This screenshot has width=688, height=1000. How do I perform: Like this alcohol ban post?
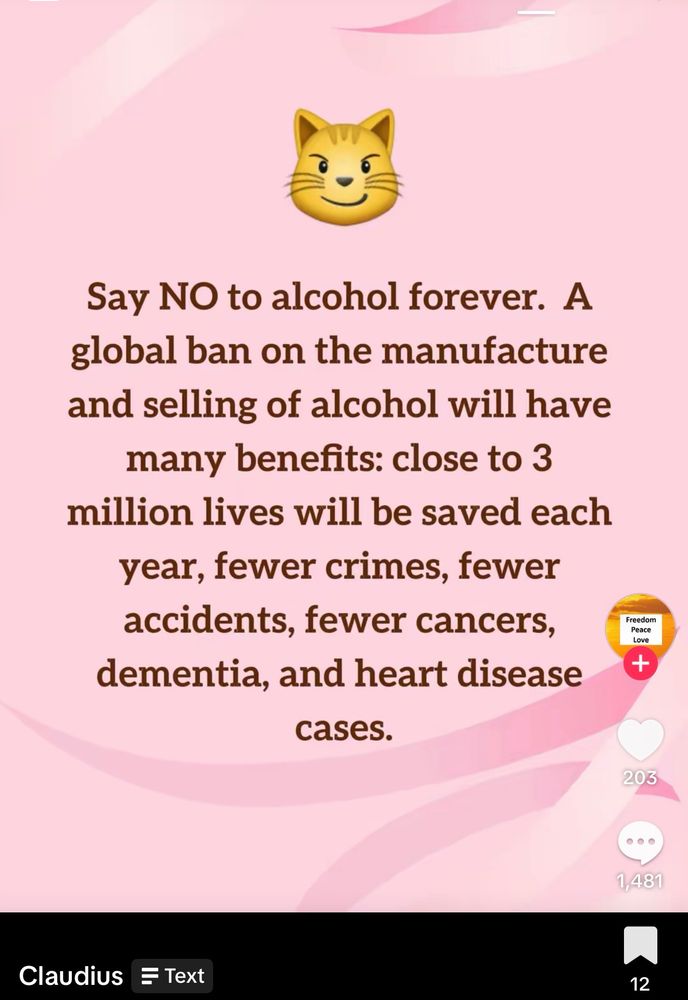pyautogui.click(x=640, y=740)
